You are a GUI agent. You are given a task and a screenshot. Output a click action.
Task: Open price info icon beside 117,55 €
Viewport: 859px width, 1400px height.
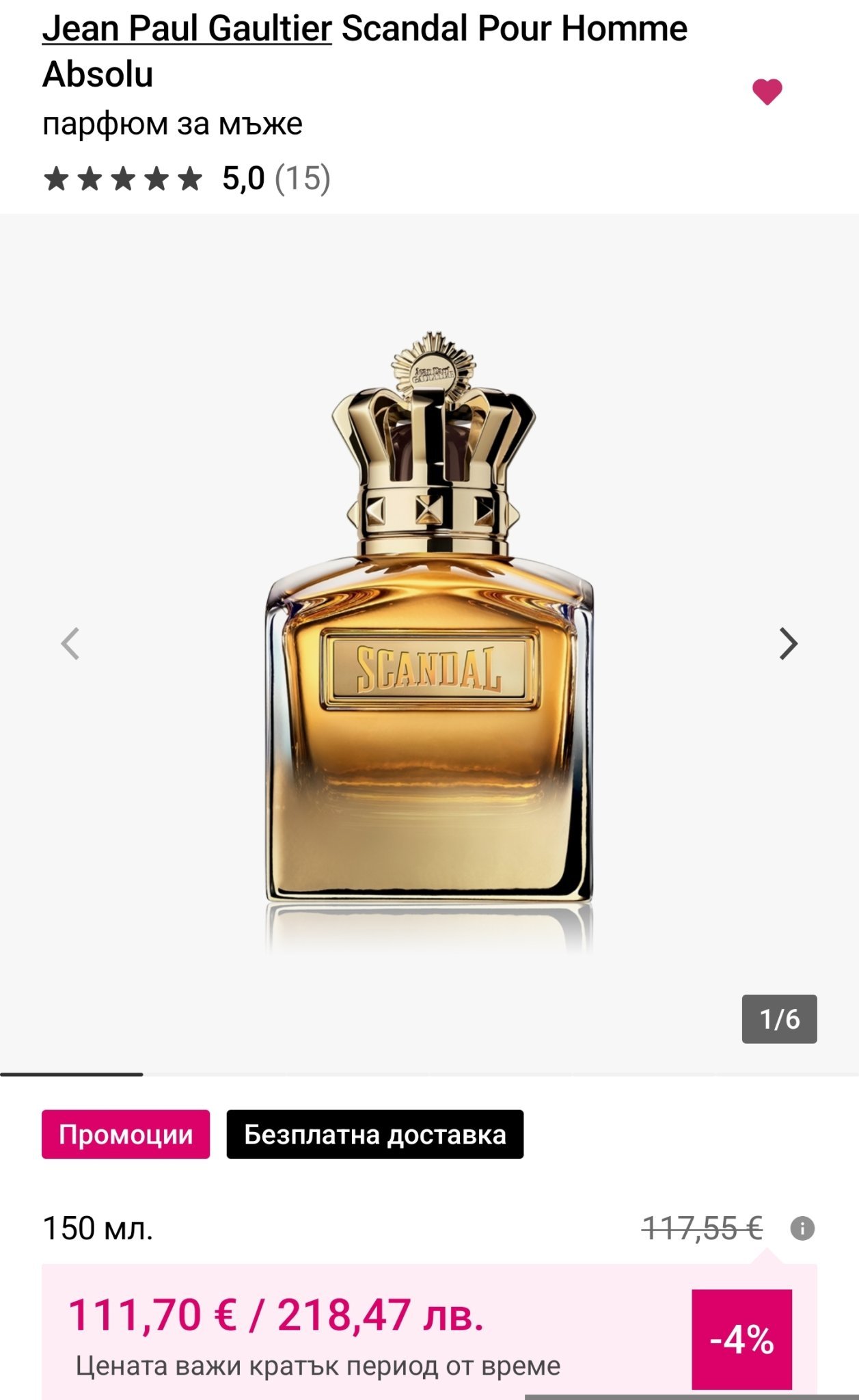click(x=802, y=1228)
